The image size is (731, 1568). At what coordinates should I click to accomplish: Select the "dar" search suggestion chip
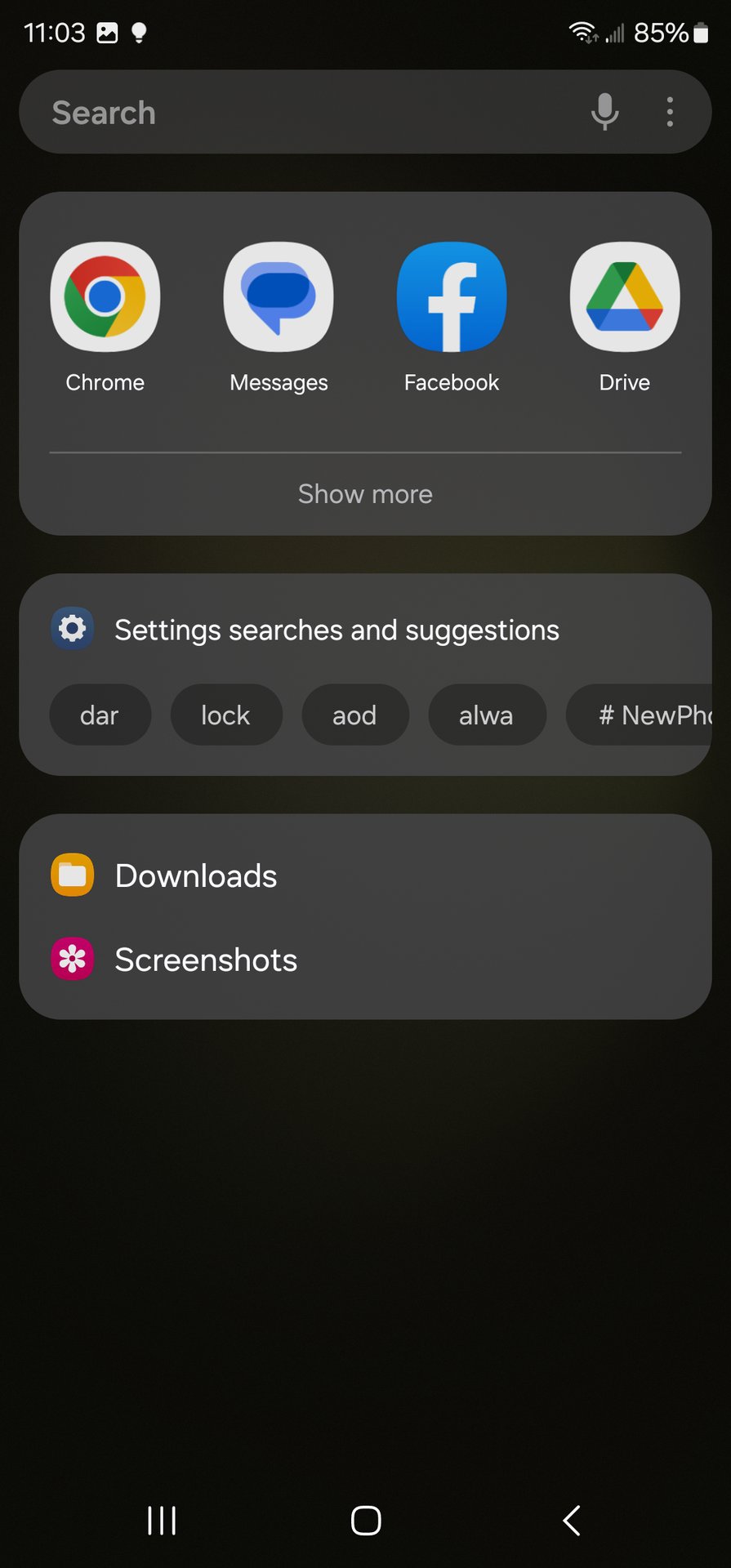(100, 715)
